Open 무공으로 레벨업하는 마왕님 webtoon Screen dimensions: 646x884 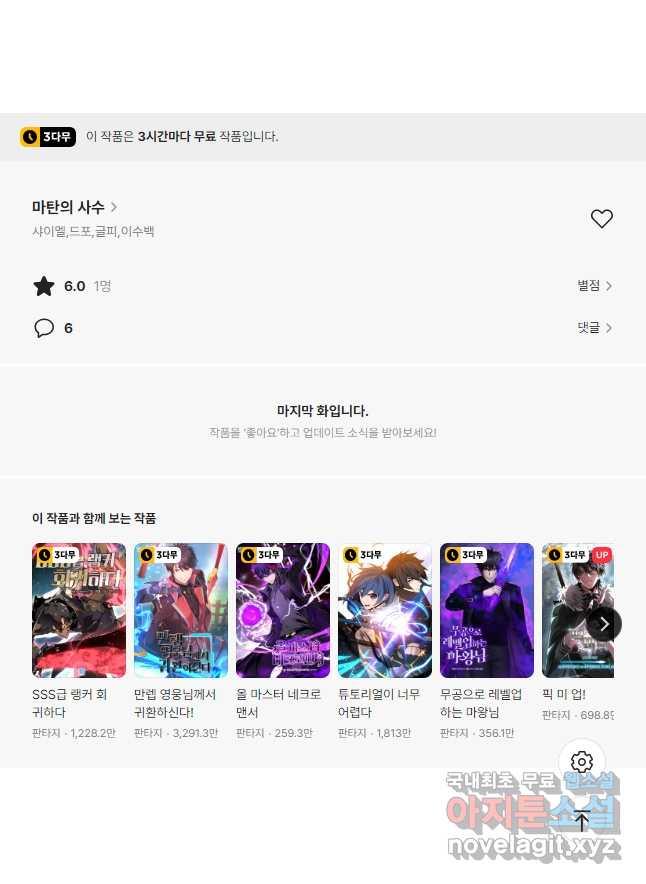coord(487,611)
